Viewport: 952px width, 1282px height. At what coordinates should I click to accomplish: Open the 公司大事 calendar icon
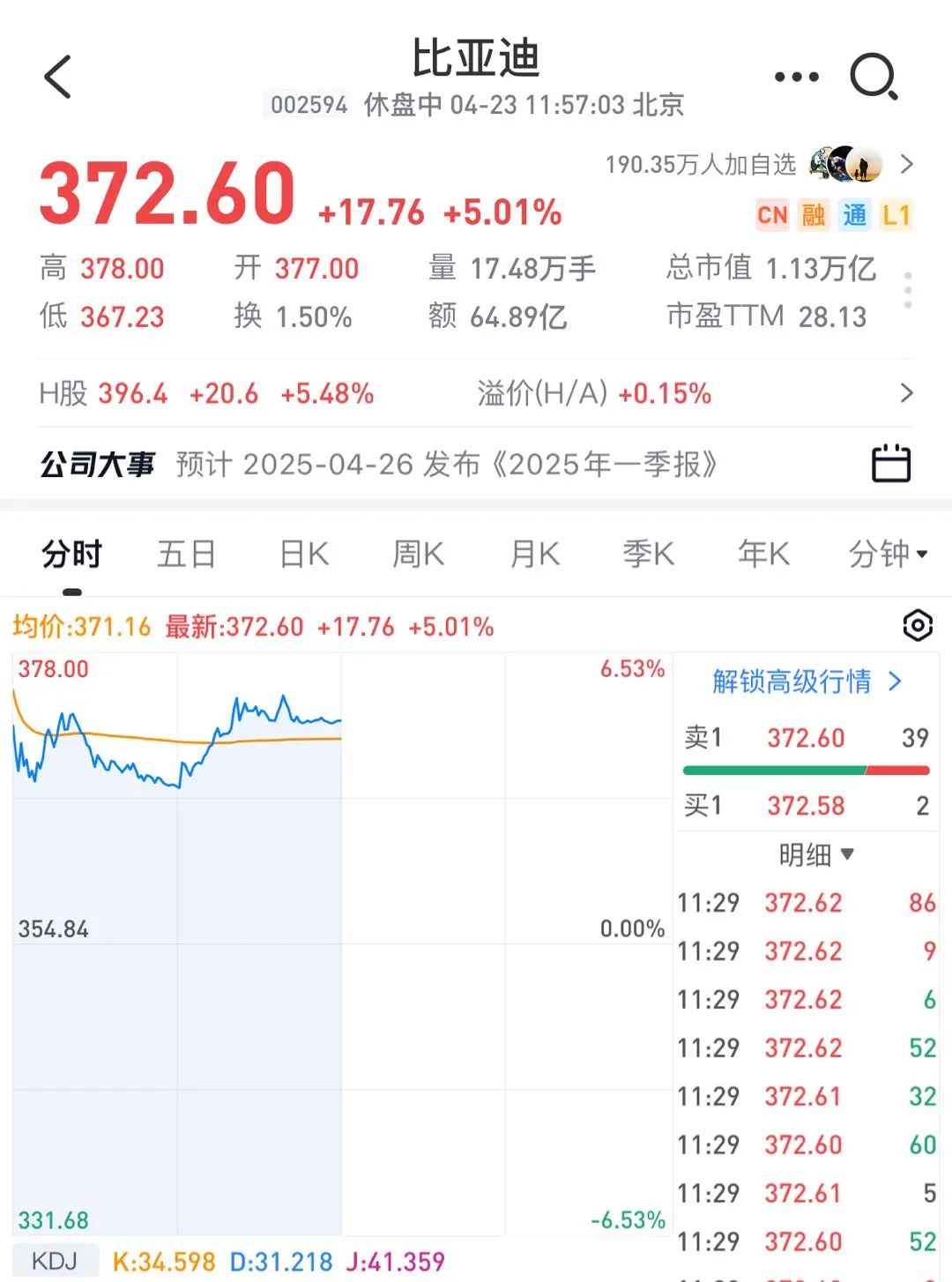890,464
